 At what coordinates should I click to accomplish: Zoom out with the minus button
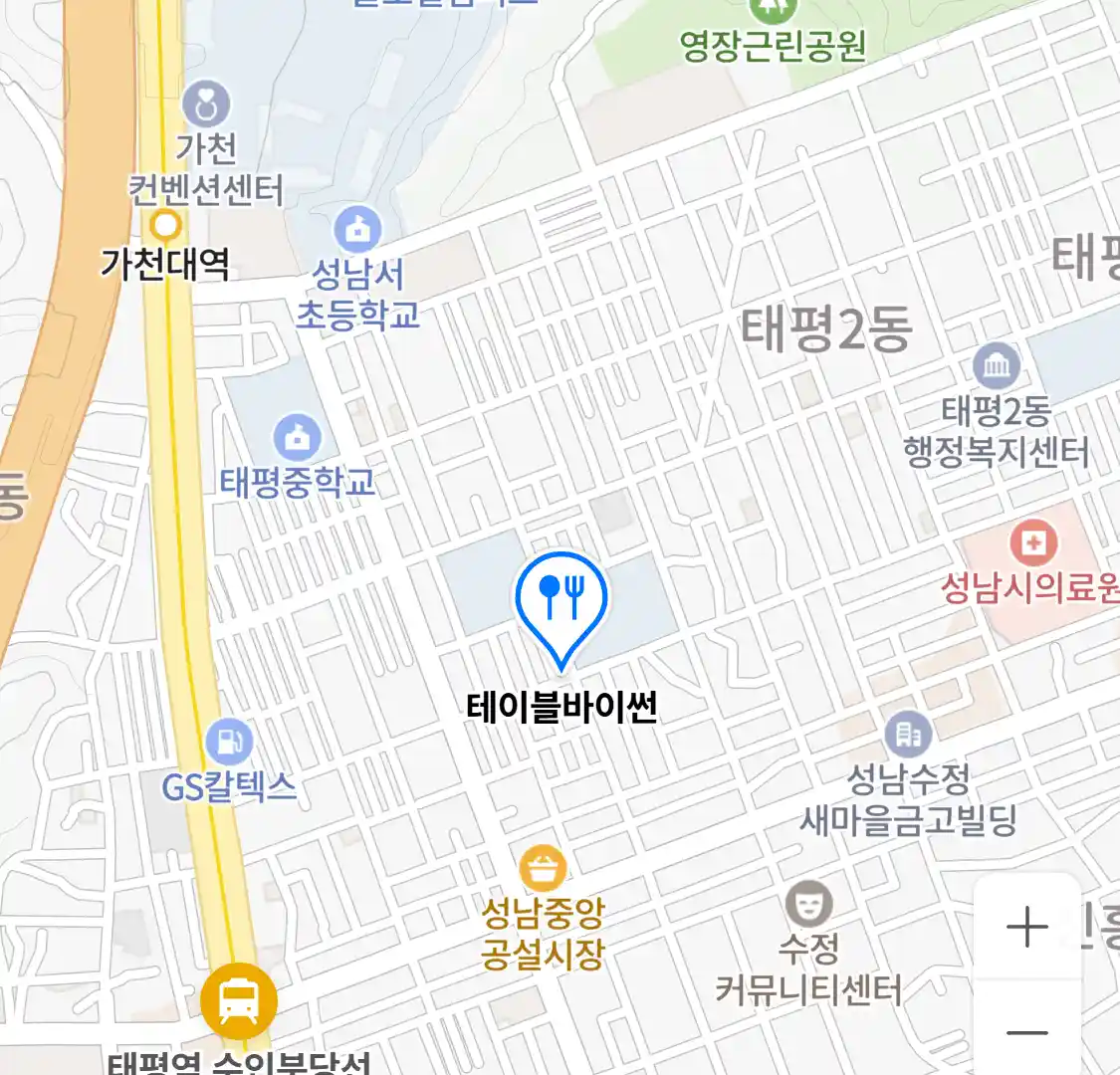(1026, 1031)
